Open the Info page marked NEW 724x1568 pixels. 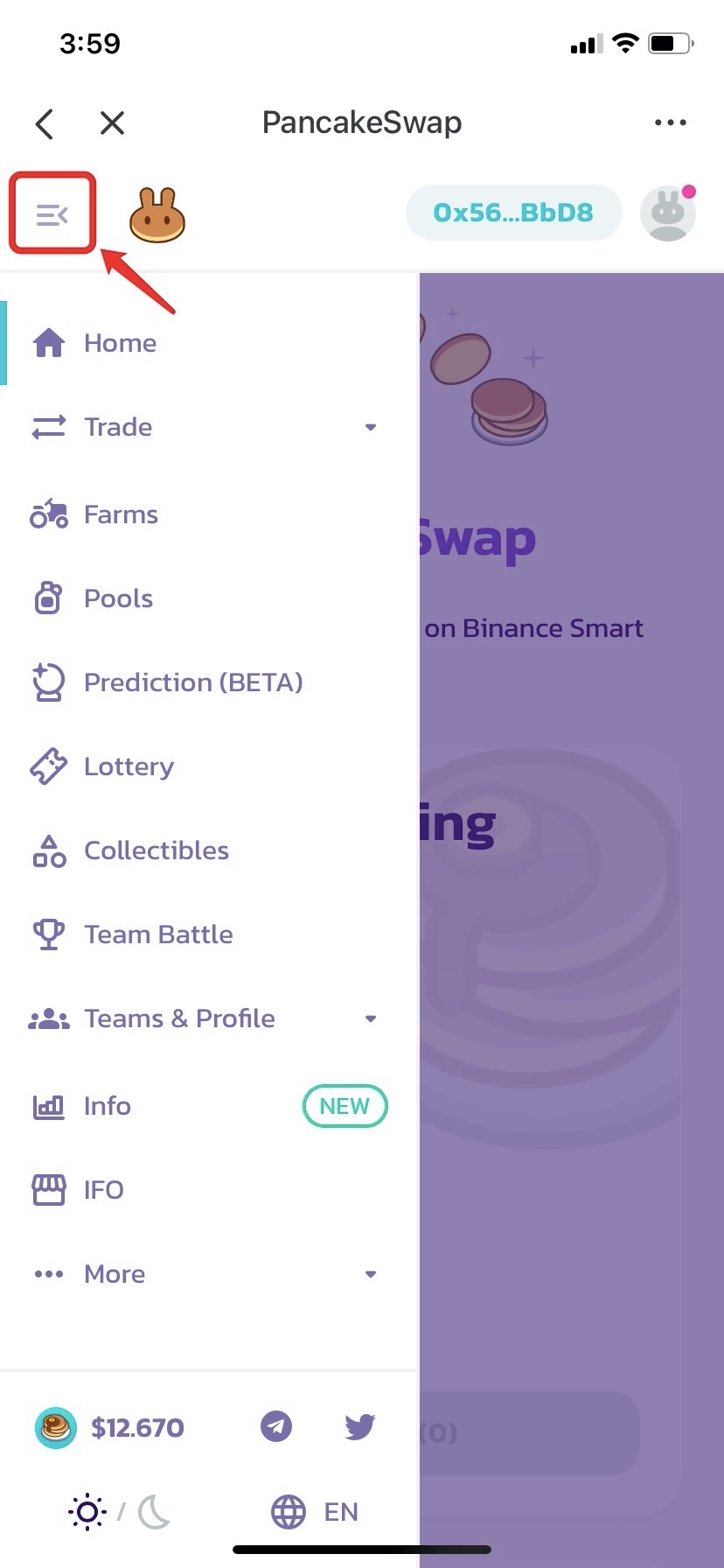[108, 1106]
